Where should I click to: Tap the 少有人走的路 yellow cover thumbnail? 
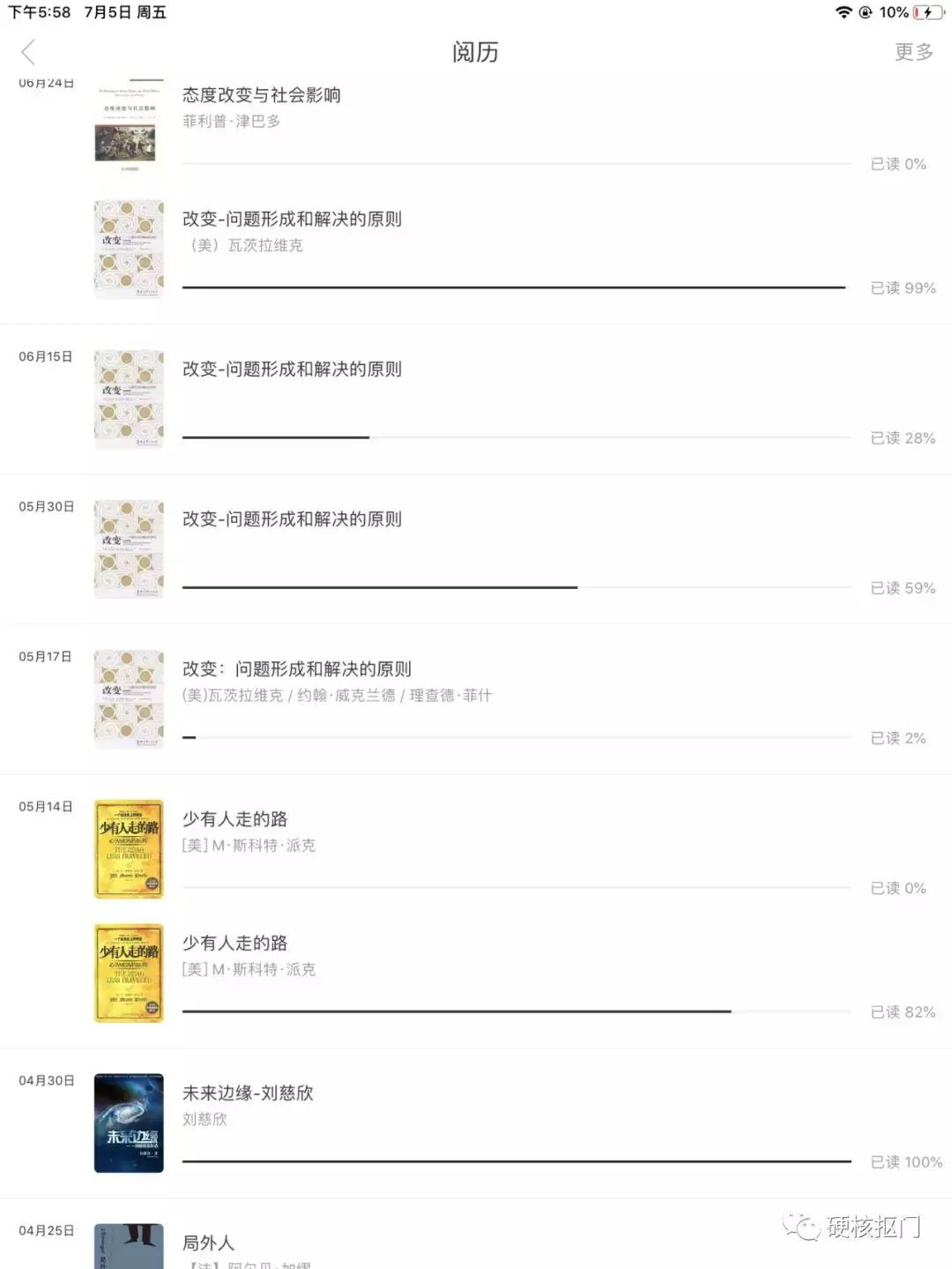point(128,848)
